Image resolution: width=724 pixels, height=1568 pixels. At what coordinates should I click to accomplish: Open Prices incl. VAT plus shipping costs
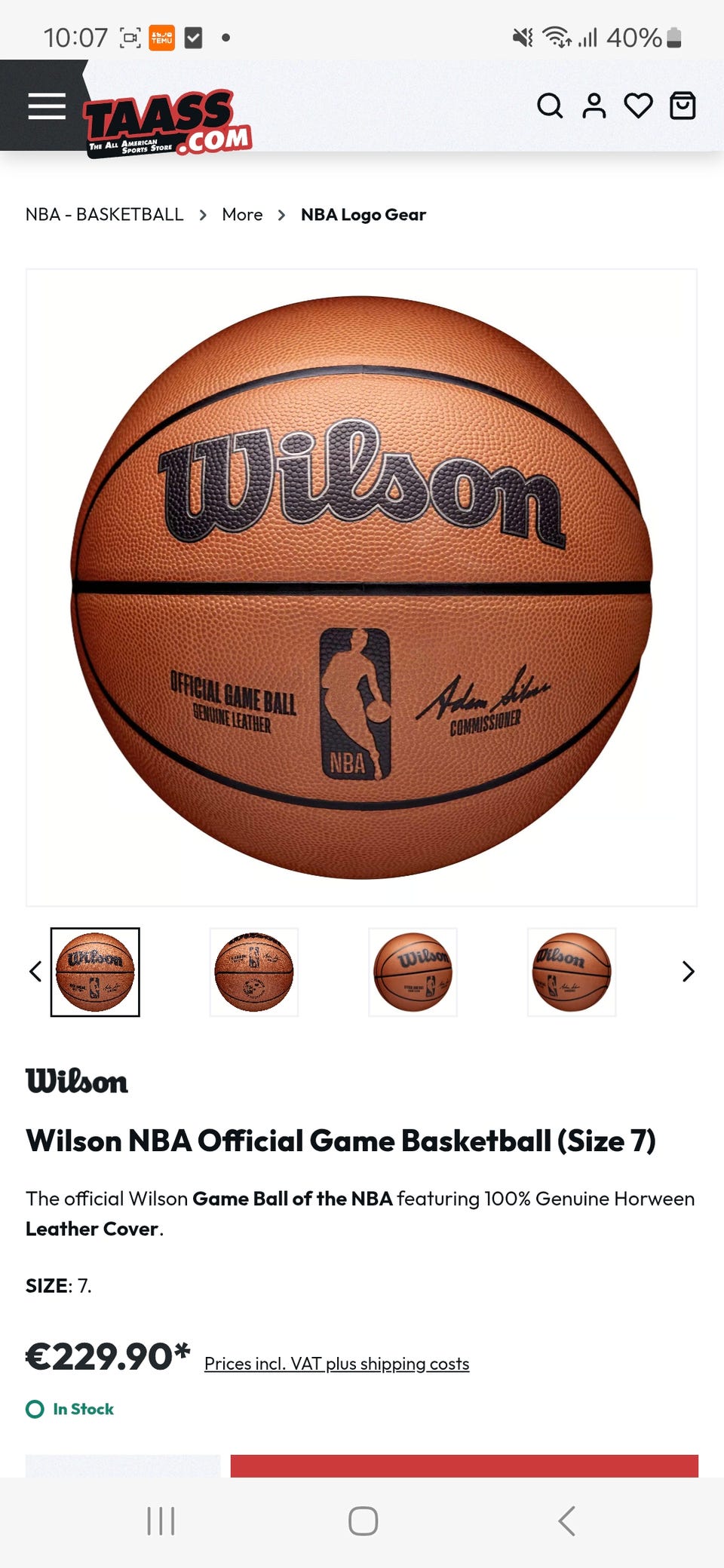(336, 1364)
